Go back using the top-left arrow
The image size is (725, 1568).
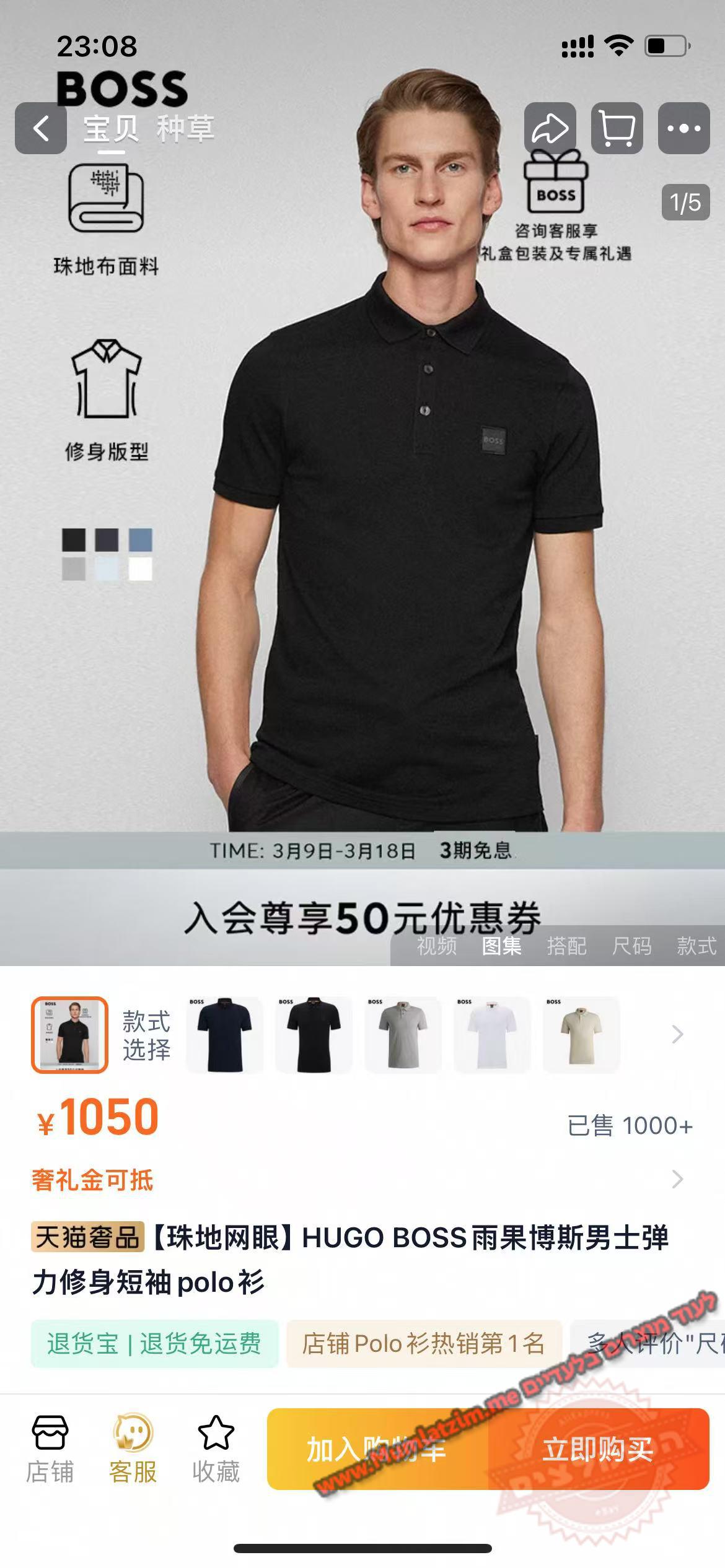(41, 128)
